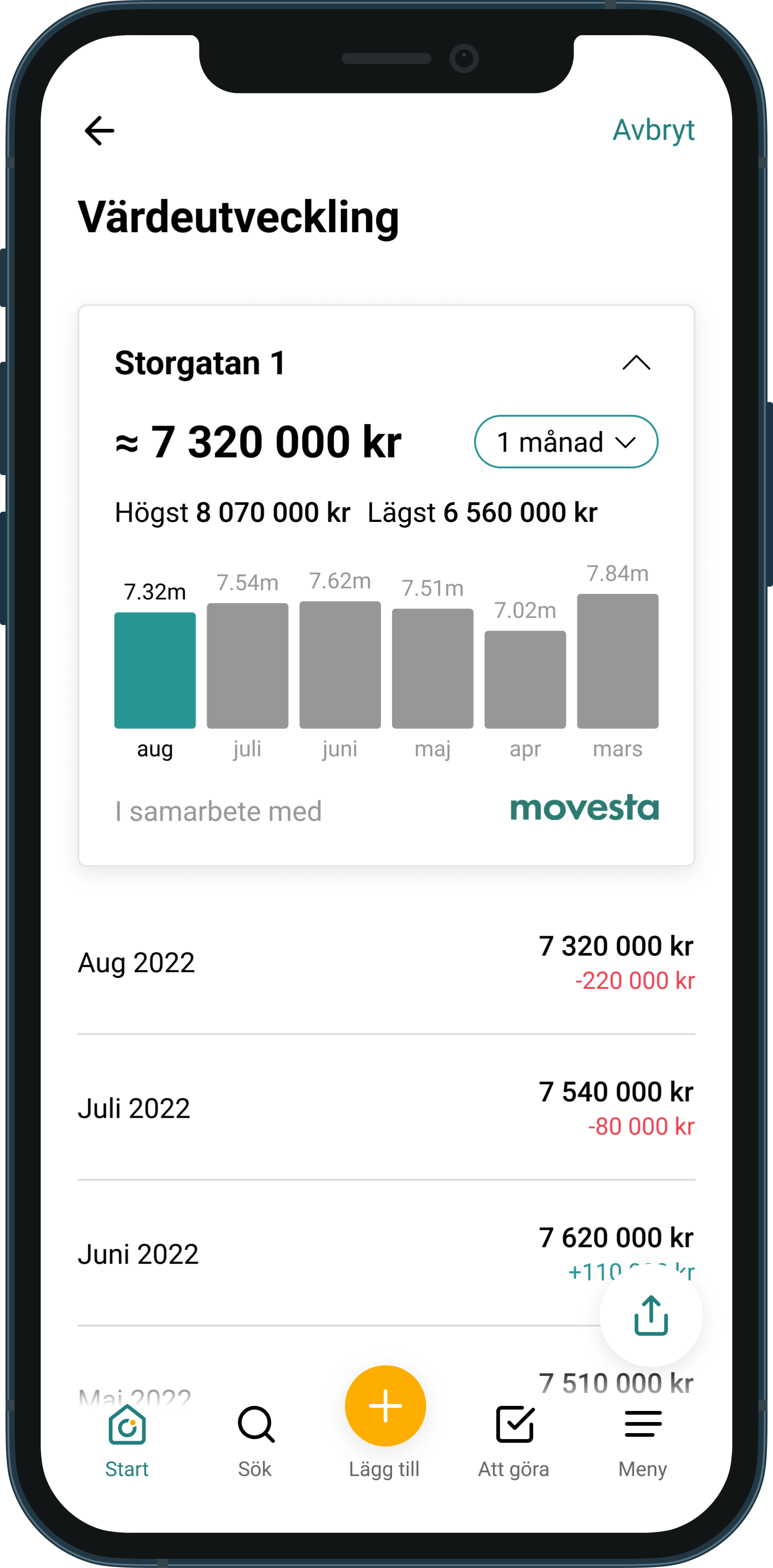Share the value development

tap(651, 1315)
